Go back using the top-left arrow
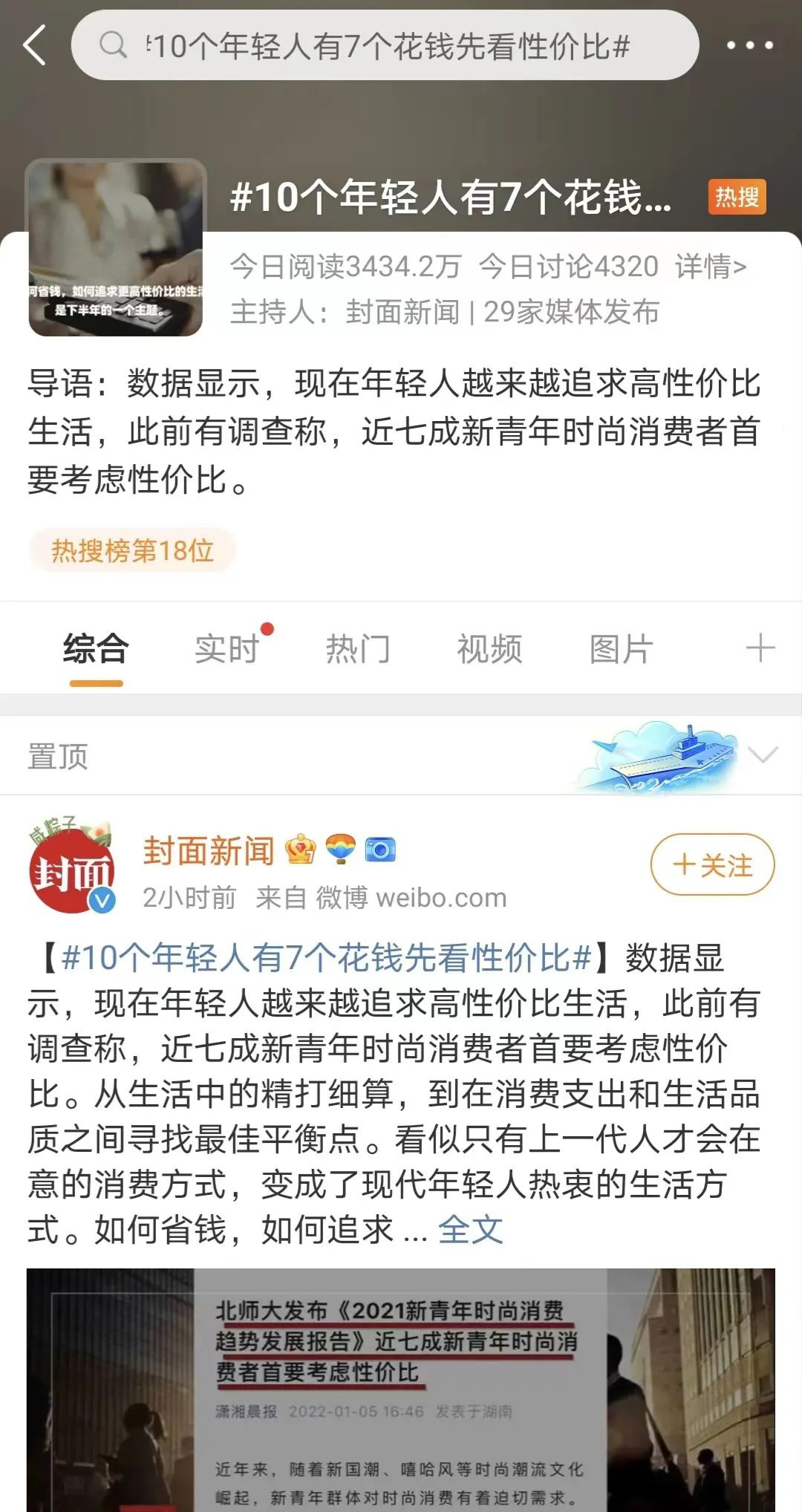Viewport: 802px width, 1512px height. tap(35, 45)
